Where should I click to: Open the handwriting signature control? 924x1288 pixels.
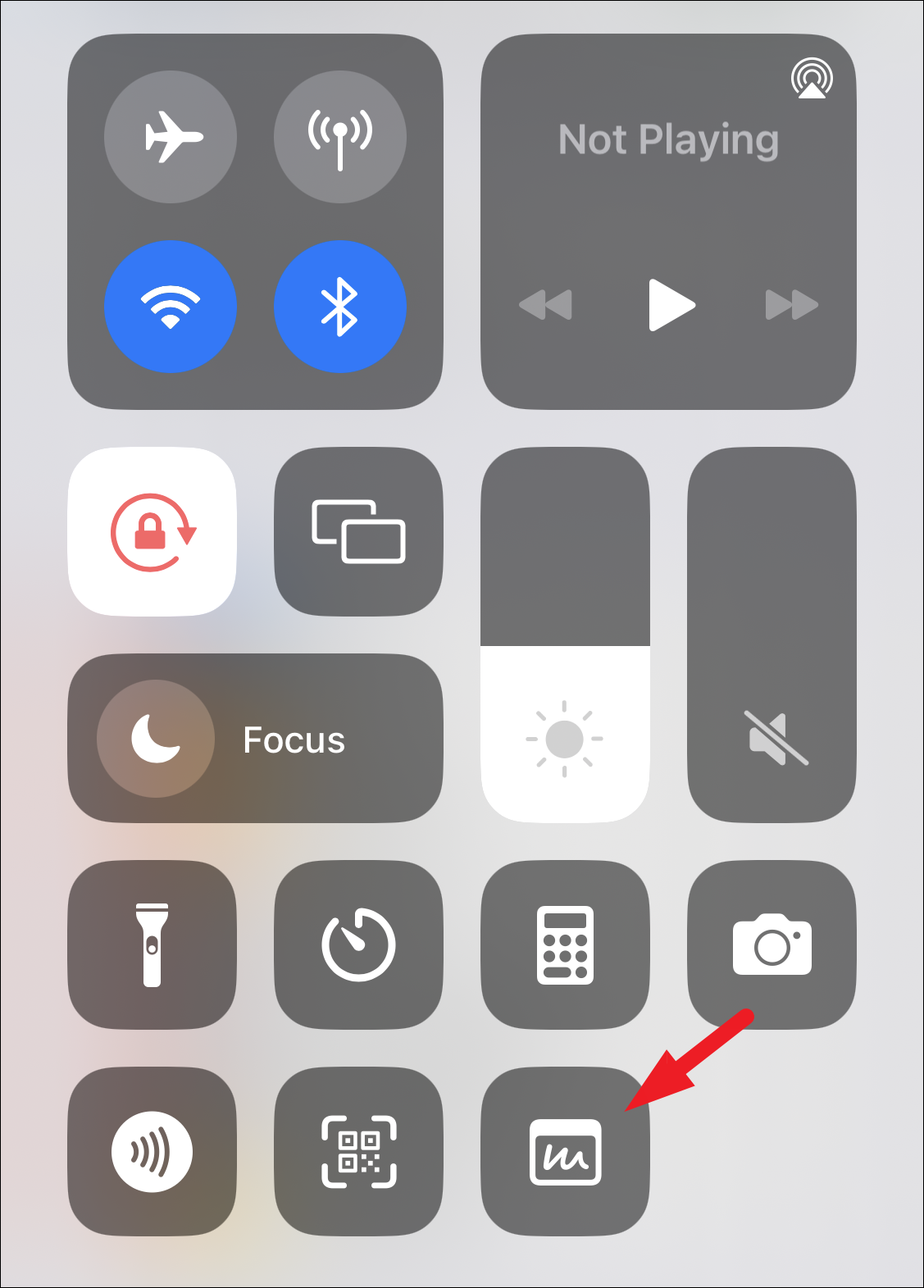(565, 1151)
